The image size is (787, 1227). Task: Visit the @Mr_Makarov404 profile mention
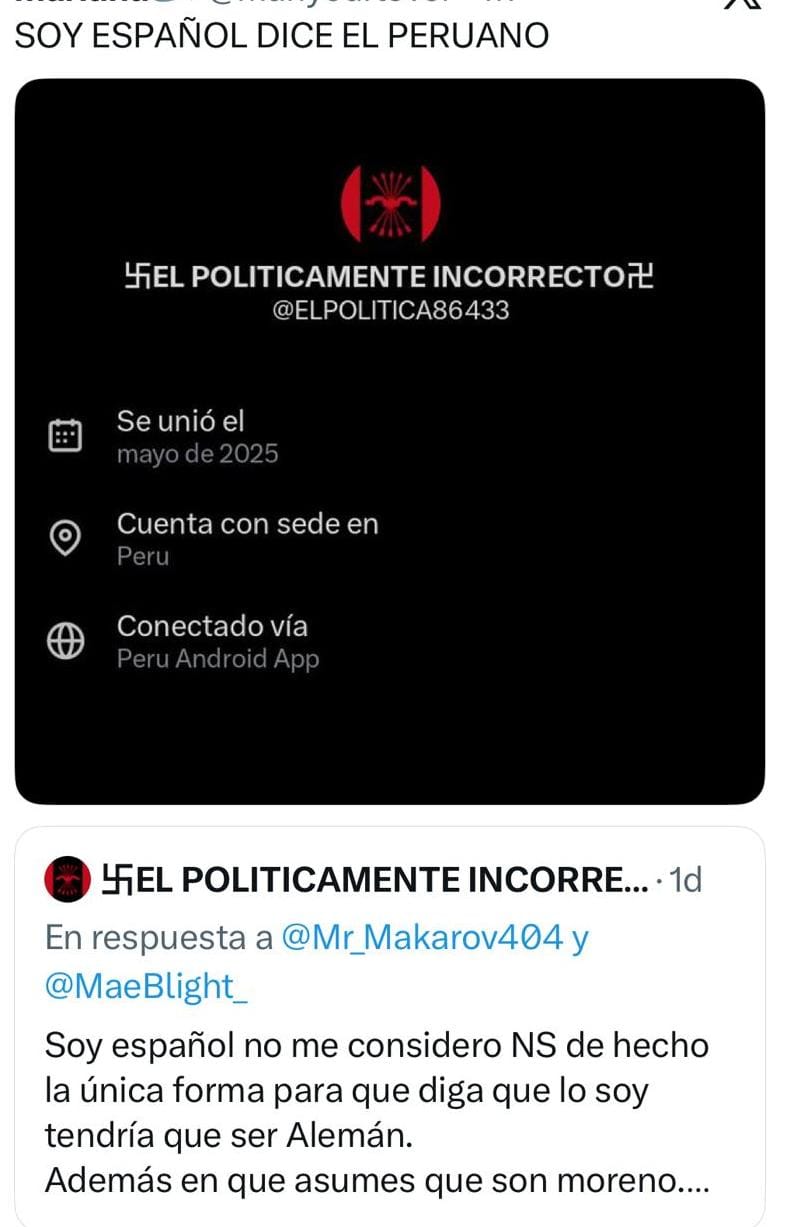[x=421, y=938]
